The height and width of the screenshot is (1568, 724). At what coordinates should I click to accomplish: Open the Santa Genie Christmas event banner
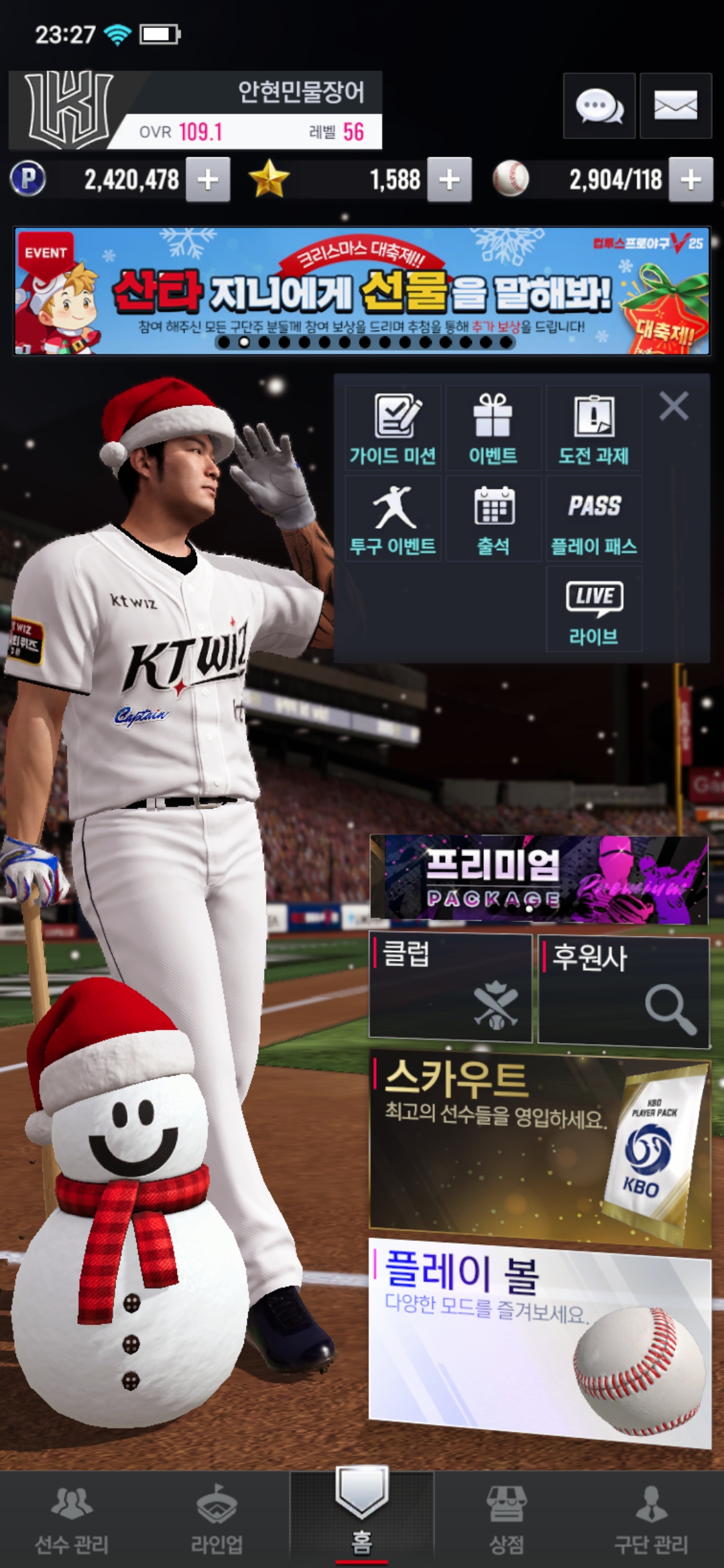pyautogui.click(x=362, y=291)
